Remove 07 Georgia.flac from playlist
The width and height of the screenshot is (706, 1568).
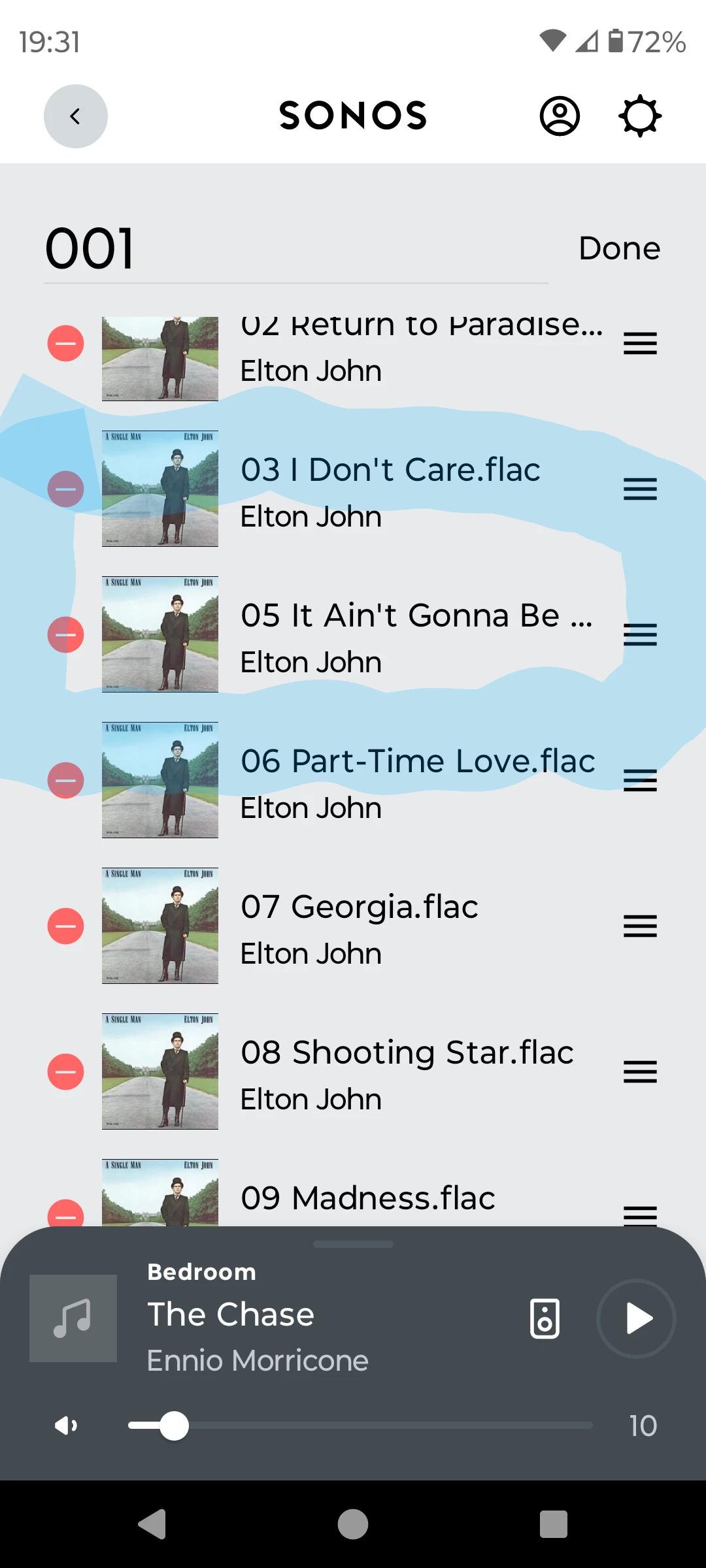tap(65, 926)
